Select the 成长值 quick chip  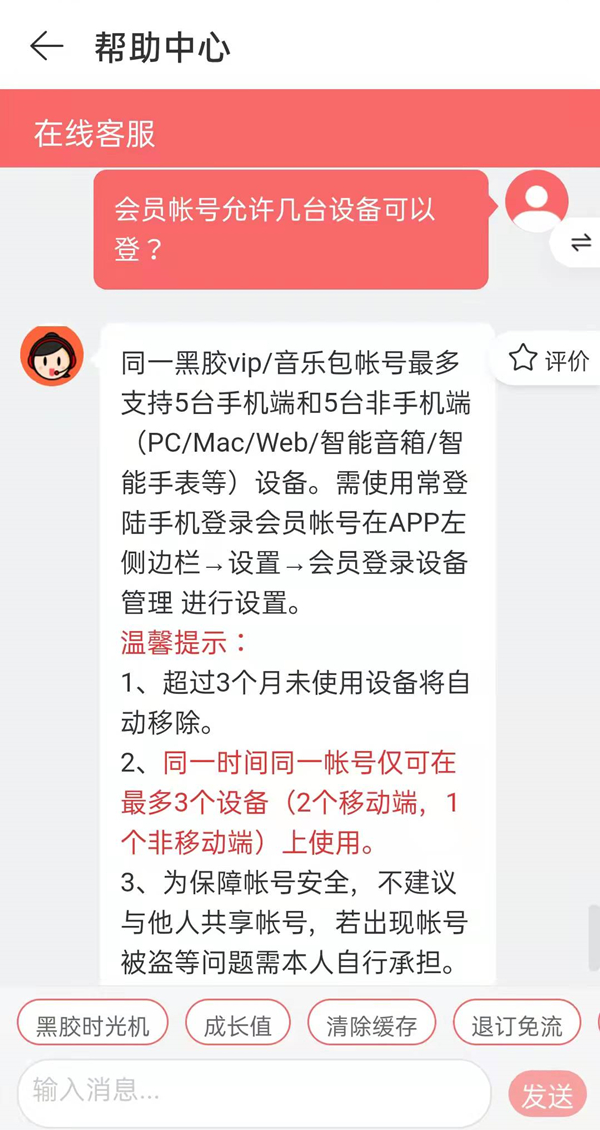pyautogui.click(x=238, y=1026)
